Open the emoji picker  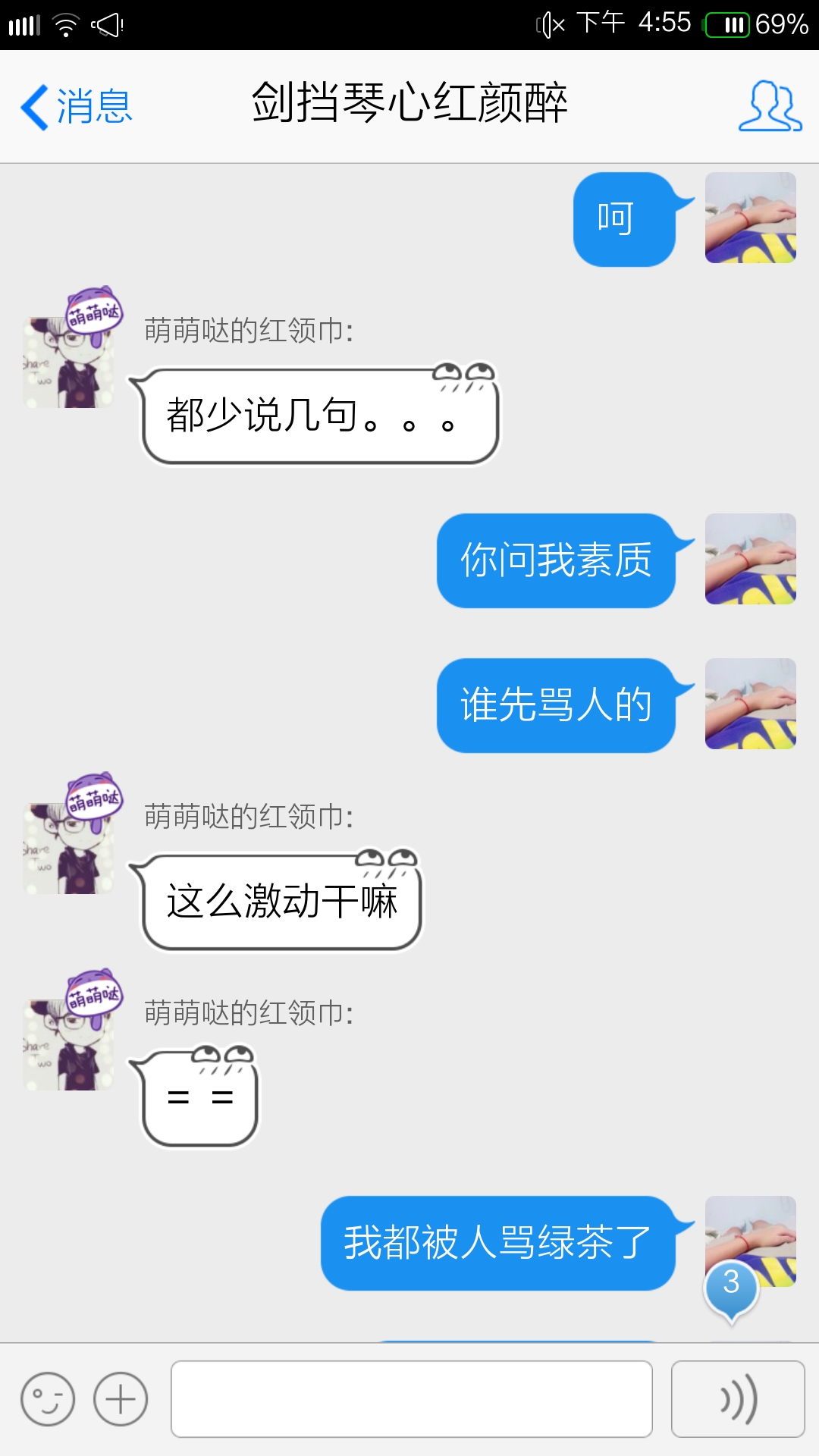pyautogui.click(x=48, y=1399)
